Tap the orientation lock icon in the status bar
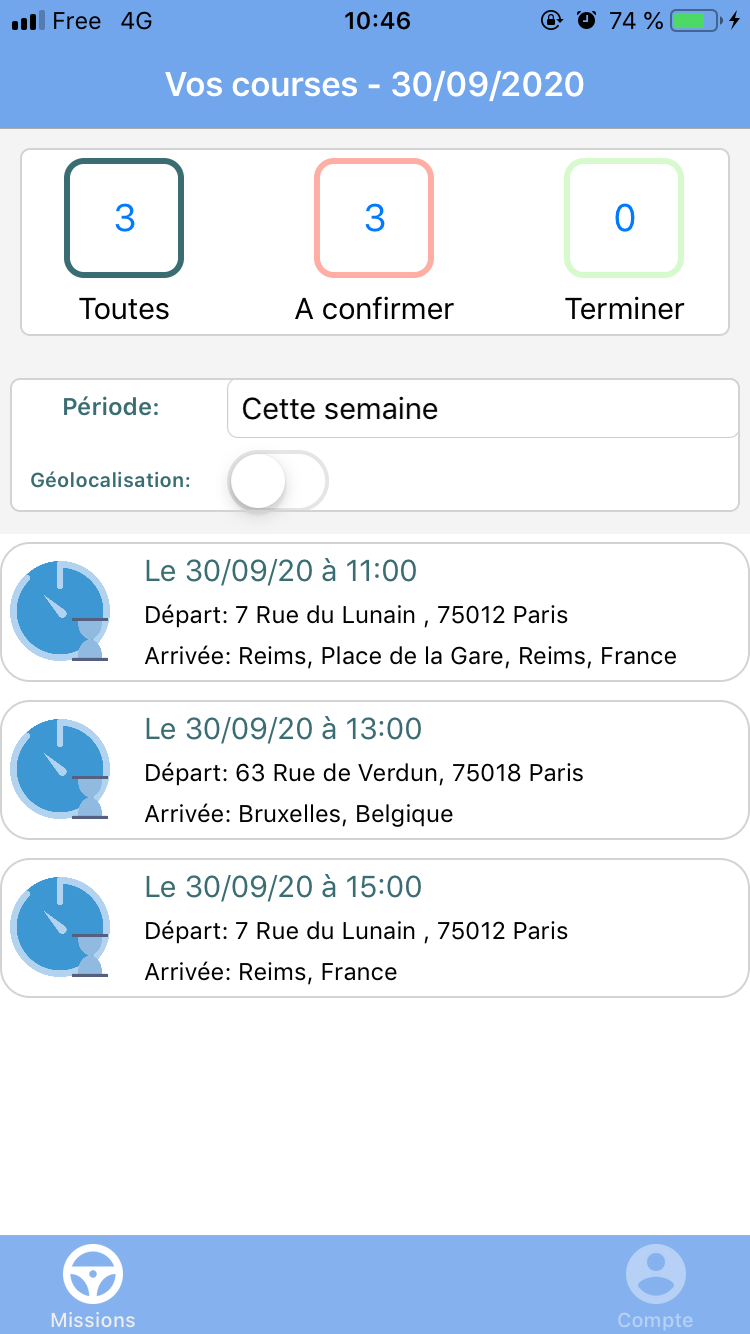The height and width of the screenshot is (1334, 750). pos(551,19)
